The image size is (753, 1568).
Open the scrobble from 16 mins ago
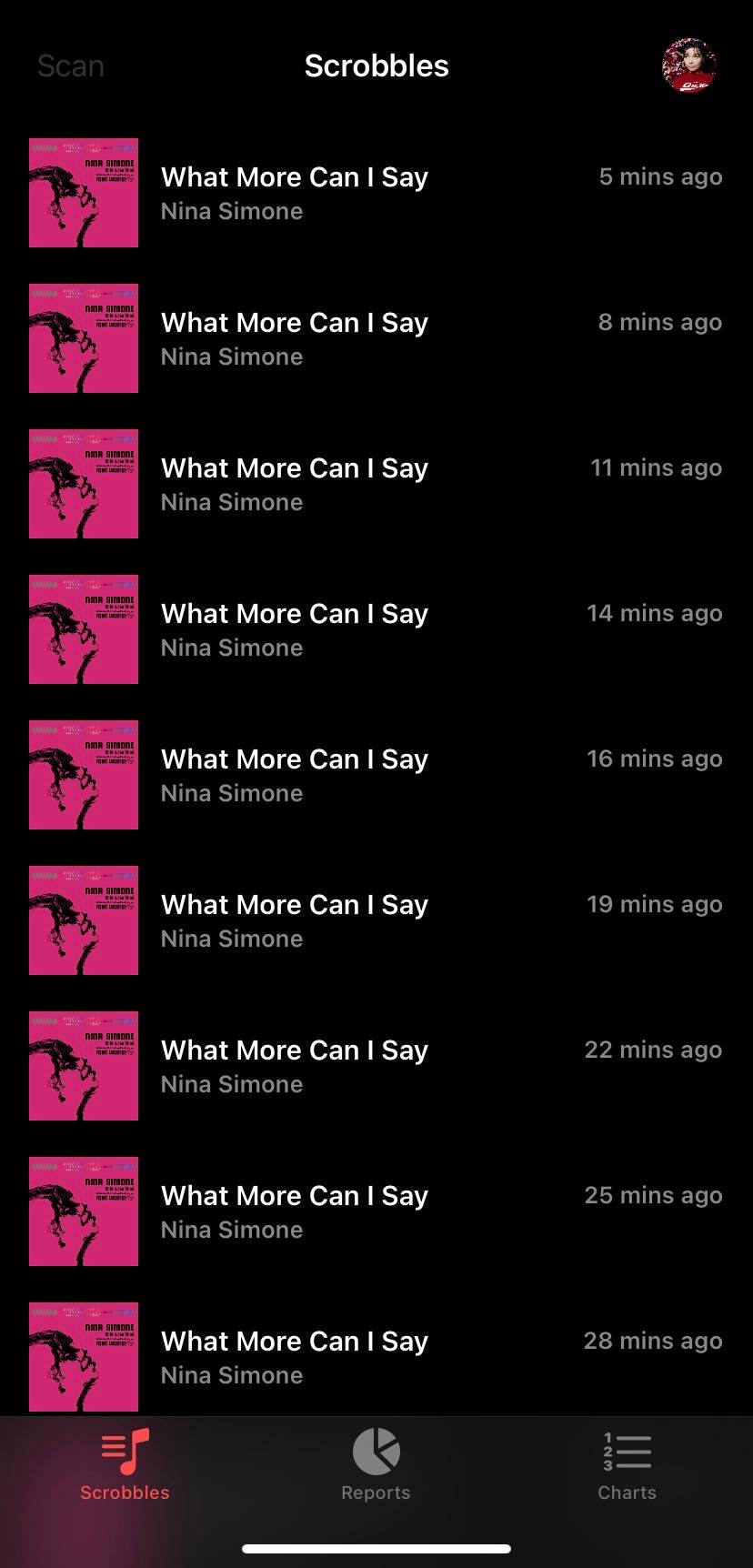(376, 775)
